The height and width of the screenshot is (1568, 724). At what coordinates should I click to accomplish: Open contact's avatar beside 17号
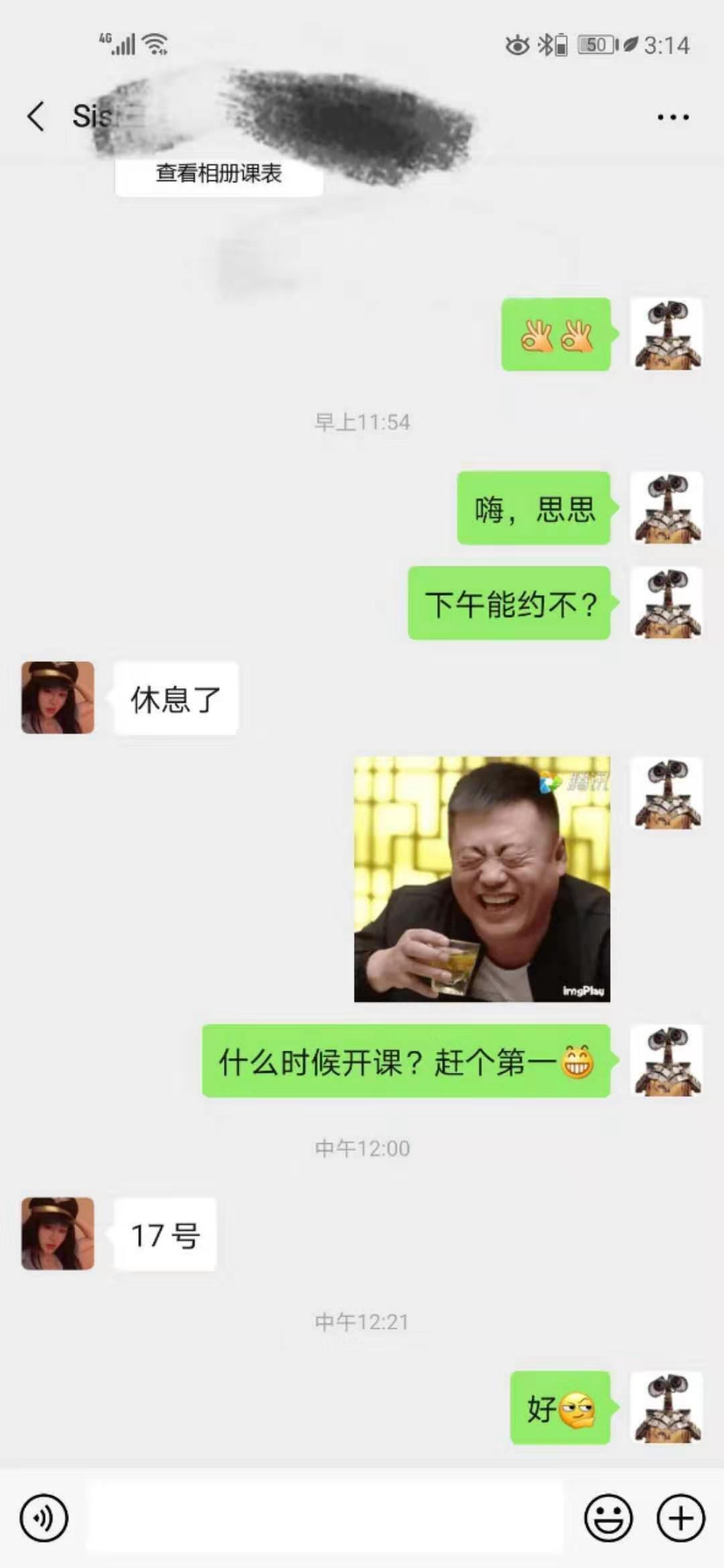[58, 1234]
